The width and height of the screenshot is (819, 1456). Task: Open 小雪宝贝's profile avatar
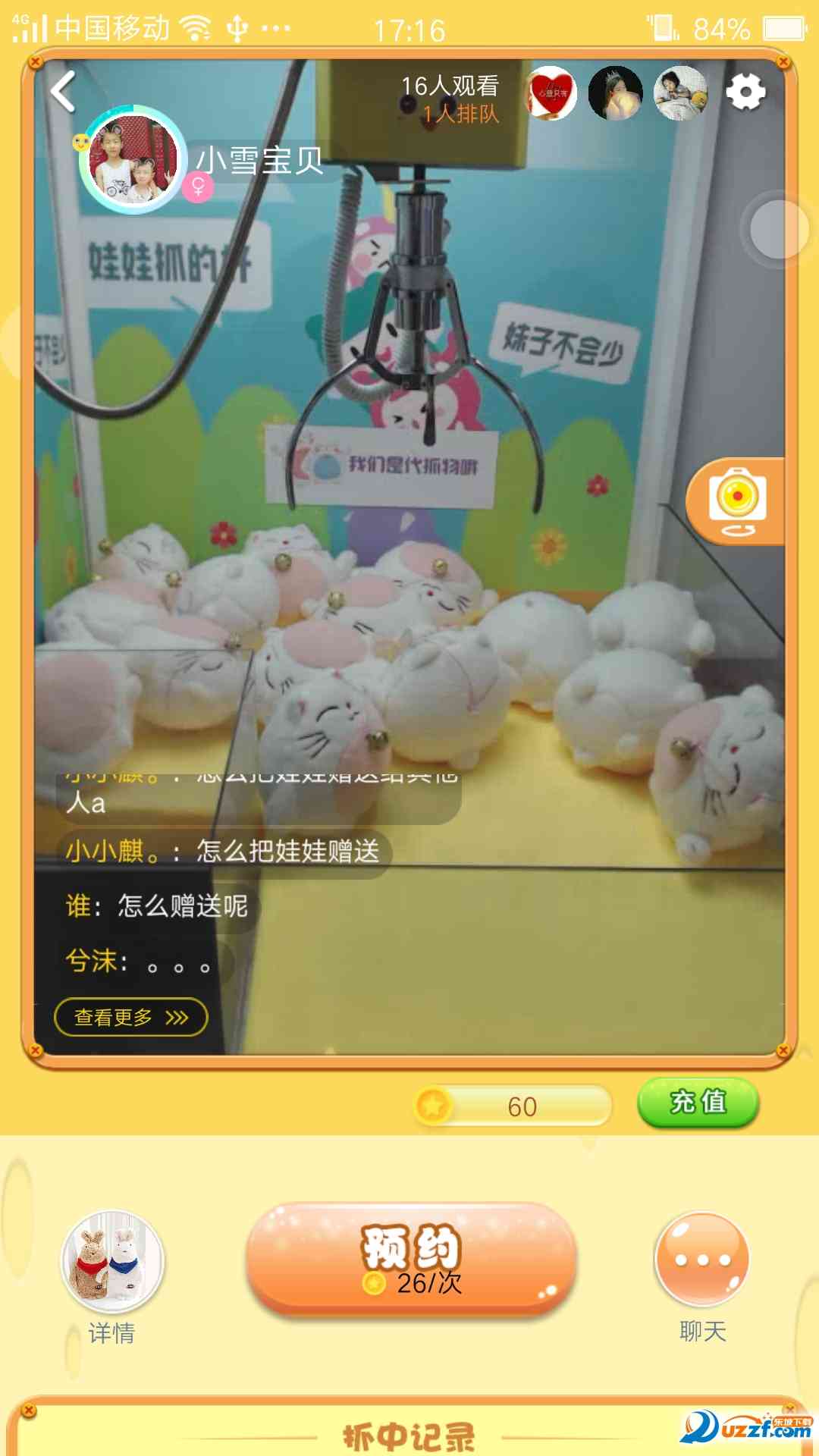(133, 161)
